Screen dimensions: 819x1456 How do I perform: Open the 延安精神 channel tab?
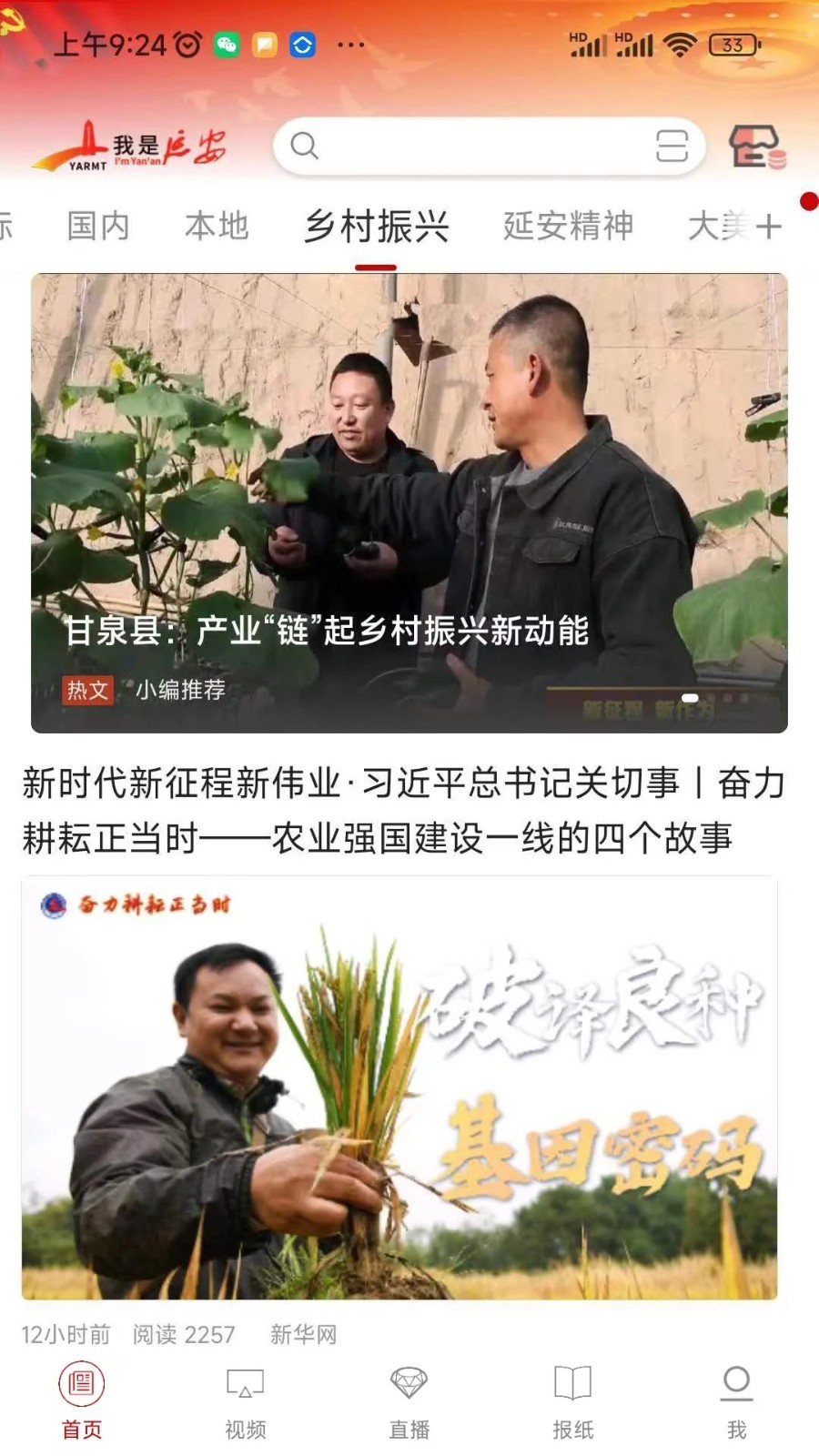coord(568,226)
